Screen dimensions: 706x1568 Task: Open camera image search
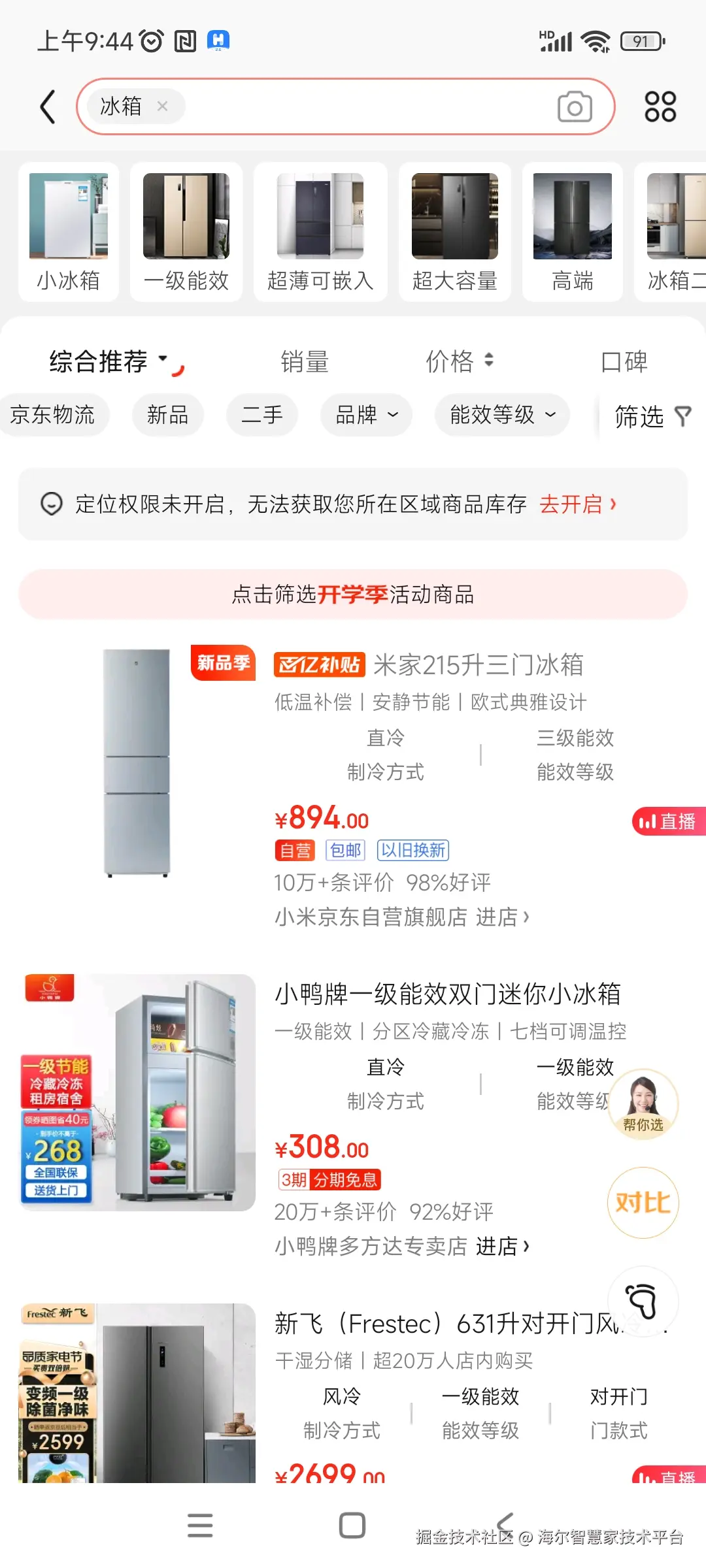click(575, 106)
